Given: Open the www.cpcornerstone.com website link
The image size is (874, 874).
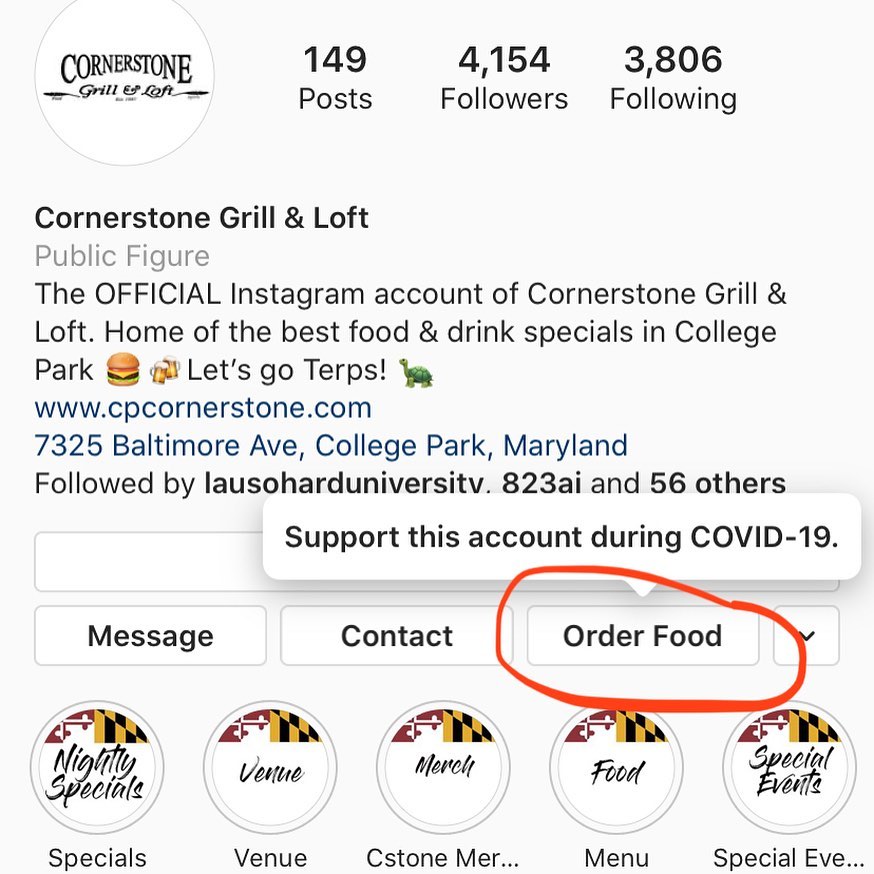Looking at the screenshot, I should click(203, 408).
